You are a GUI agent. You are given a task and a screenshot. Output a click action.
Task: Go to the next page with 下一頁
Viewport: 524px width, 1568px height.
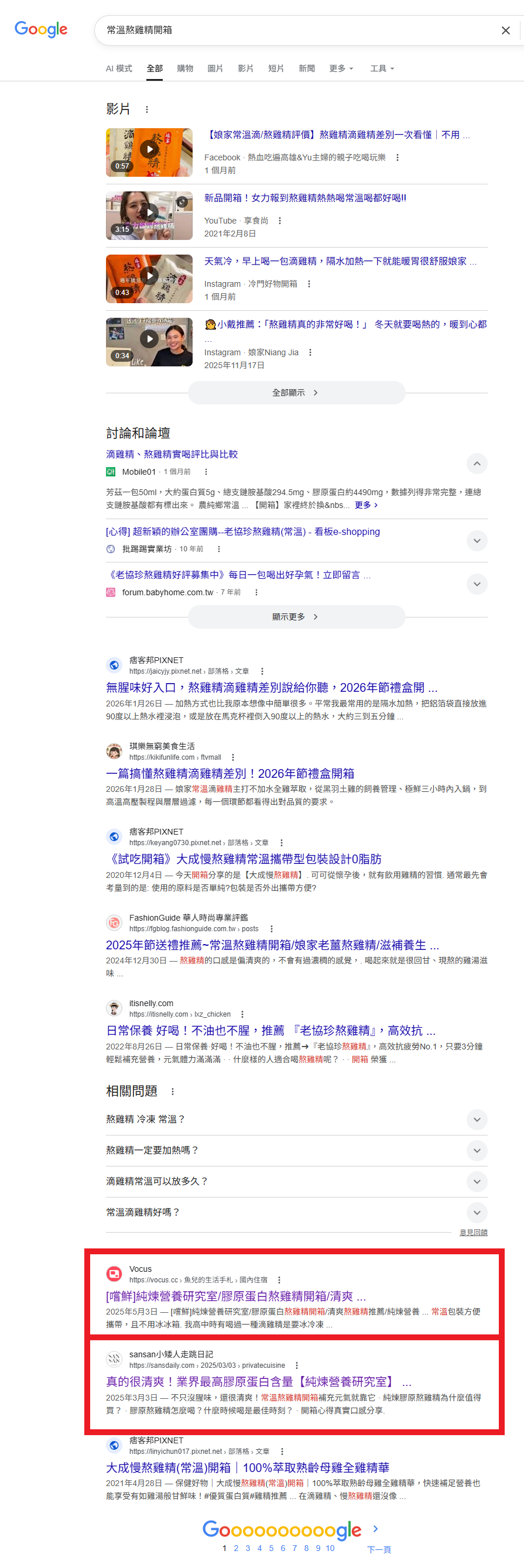(x=379, y=1549)
